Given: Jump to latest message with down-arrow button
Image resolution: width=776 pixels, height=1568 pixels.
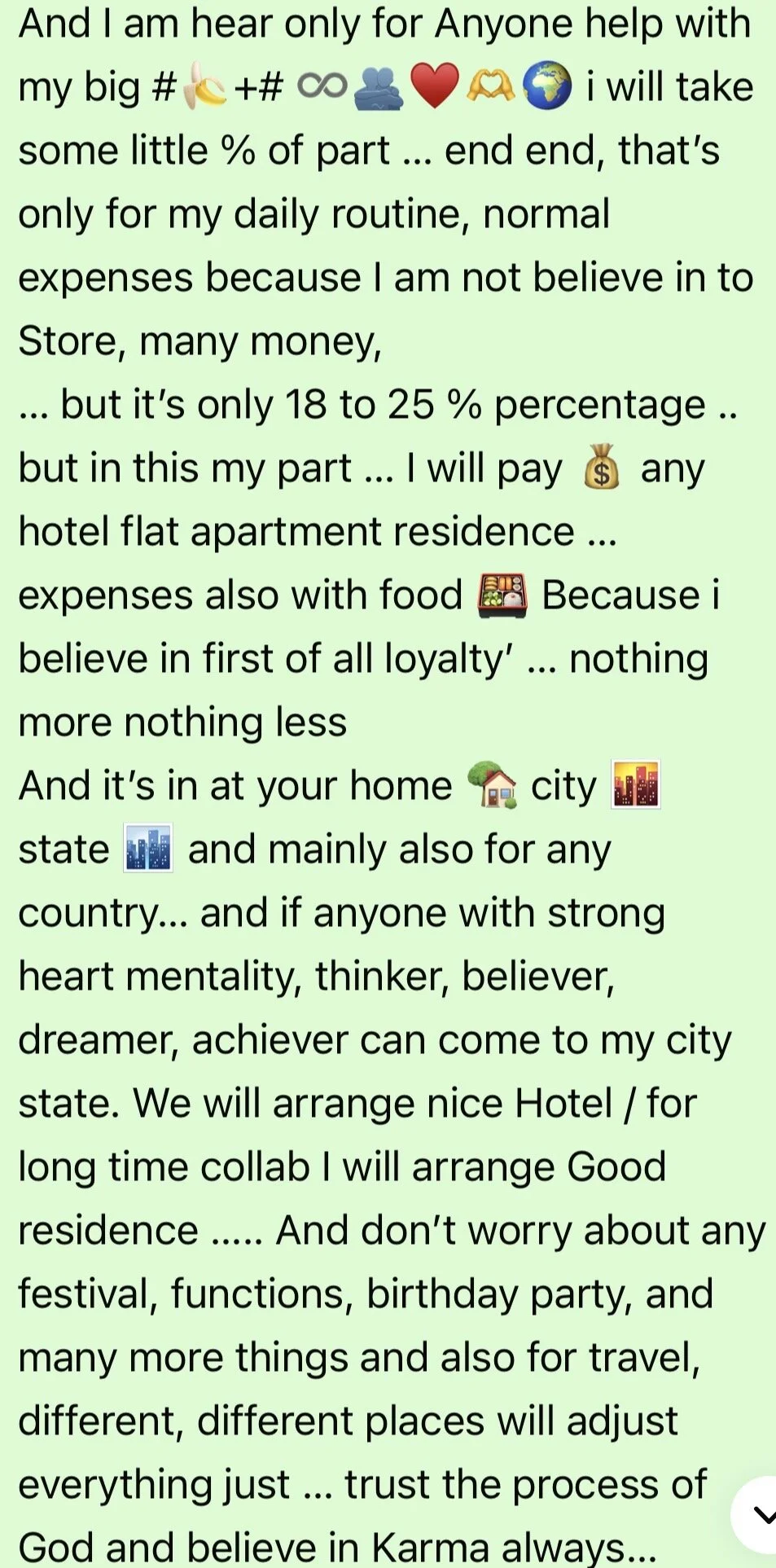Looking at the screenshot, I should click(756, 1515).
